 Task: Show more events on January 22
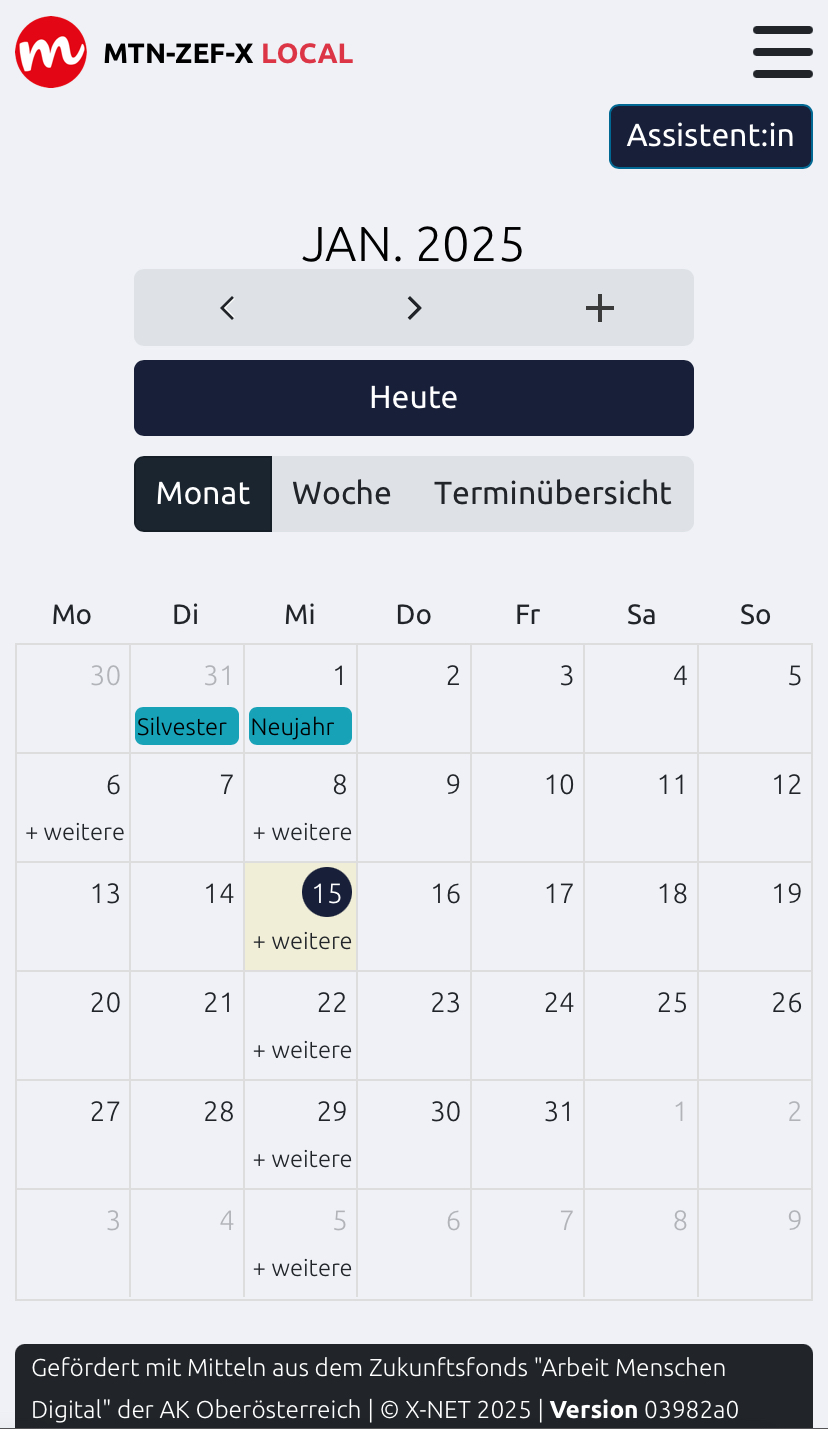302,1050
